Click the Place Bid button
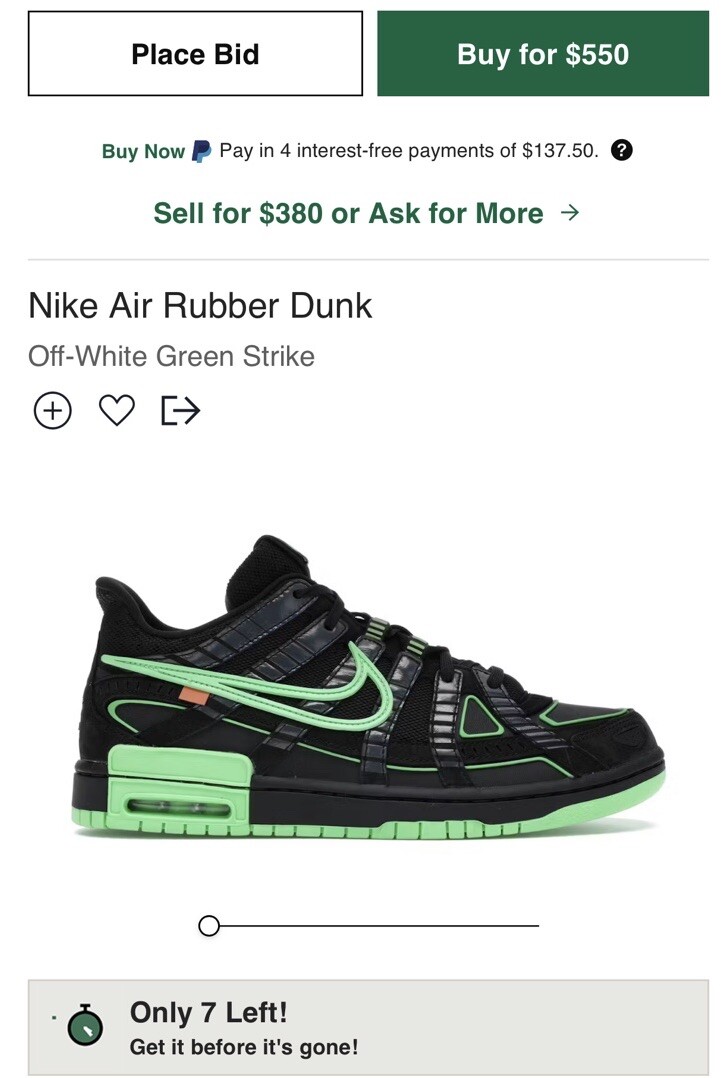Image resolution: width=721 pixels, height=1078 pixels. click(196, 55)
